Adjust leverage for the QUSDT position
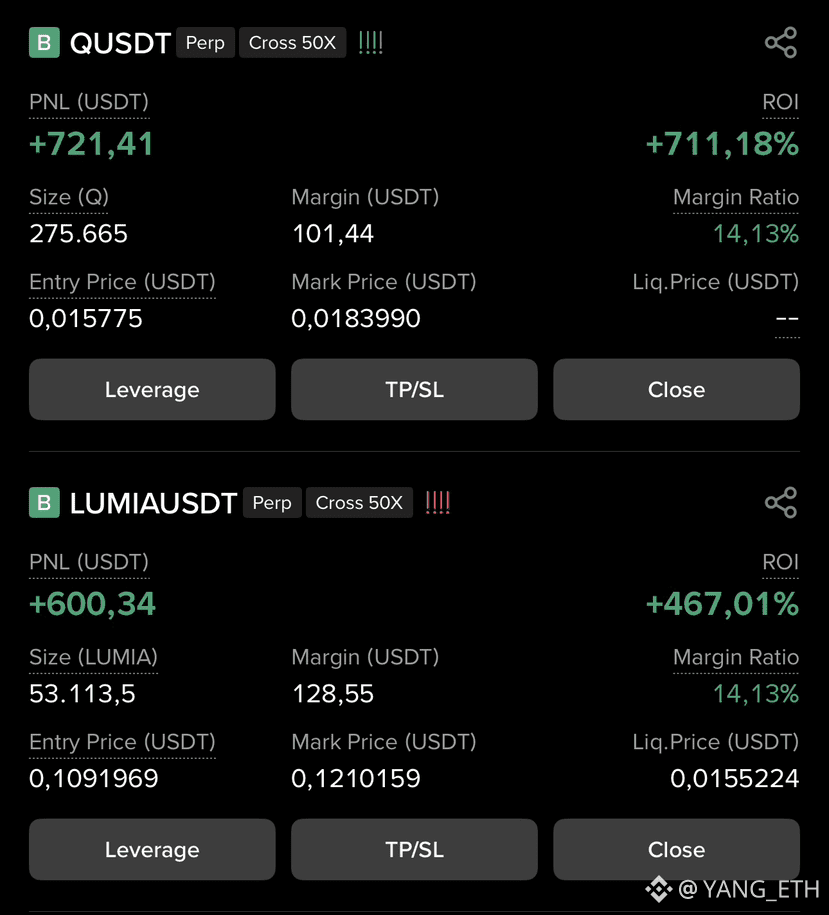829x915 pixels. tap(152, 390)
